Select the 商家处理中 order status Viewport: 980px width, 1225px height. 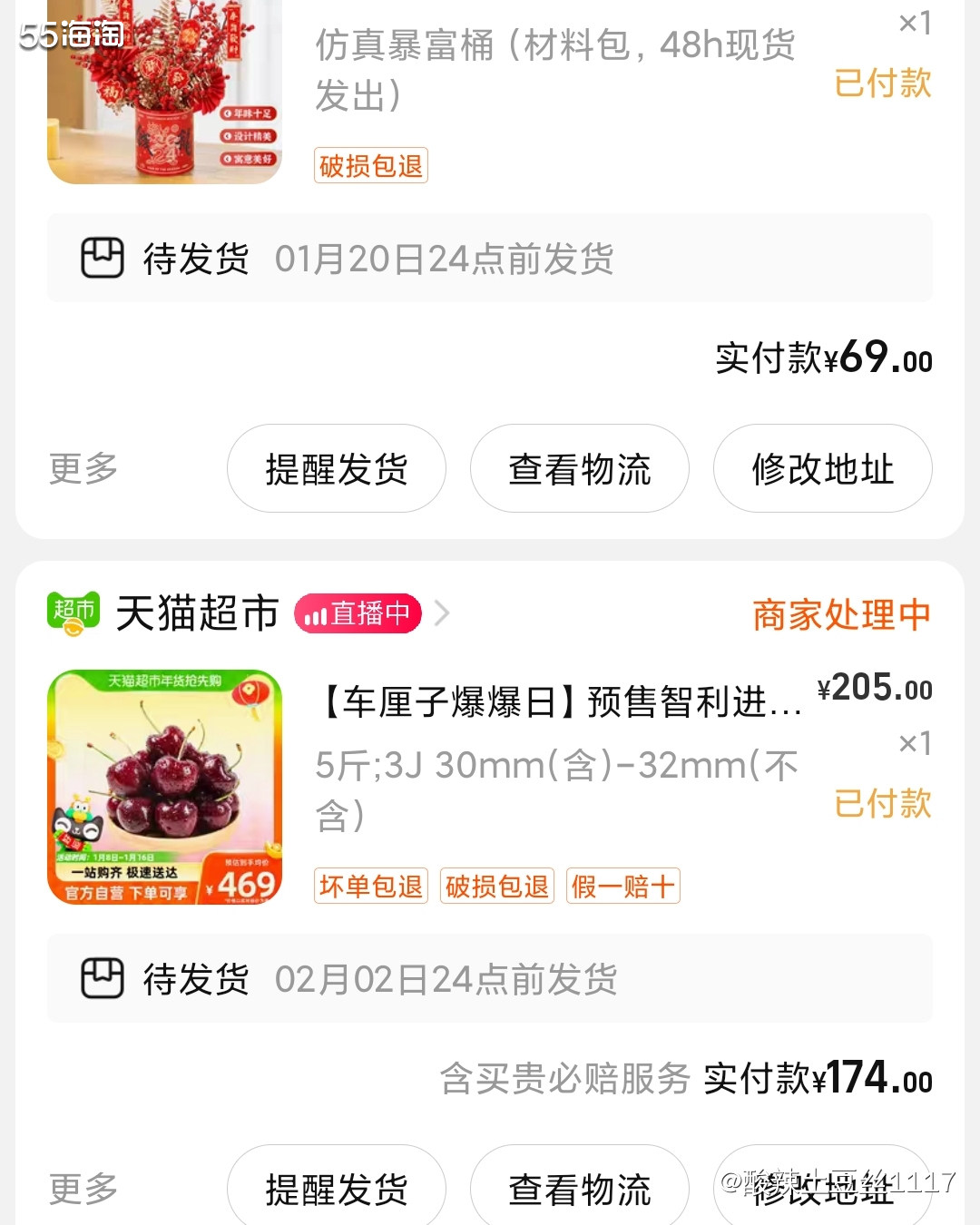tap(839, 612)
